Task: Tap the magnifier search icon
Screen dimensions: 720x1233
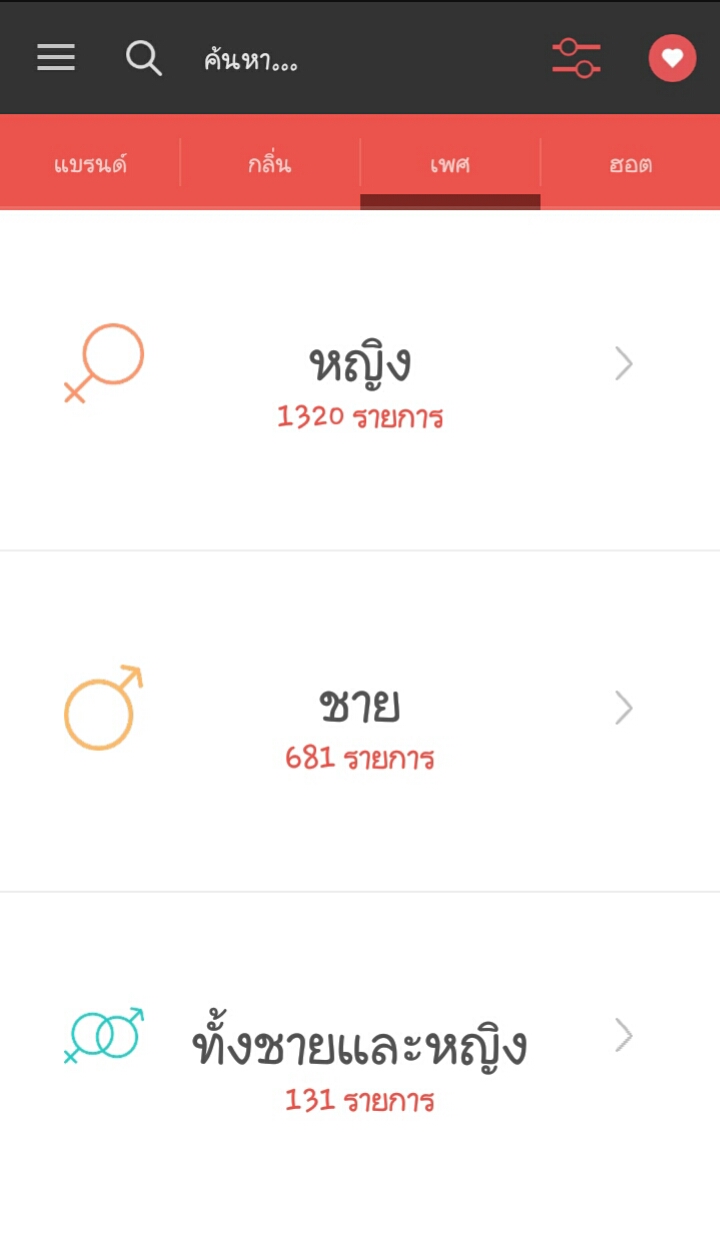Action: coord(144,59)
